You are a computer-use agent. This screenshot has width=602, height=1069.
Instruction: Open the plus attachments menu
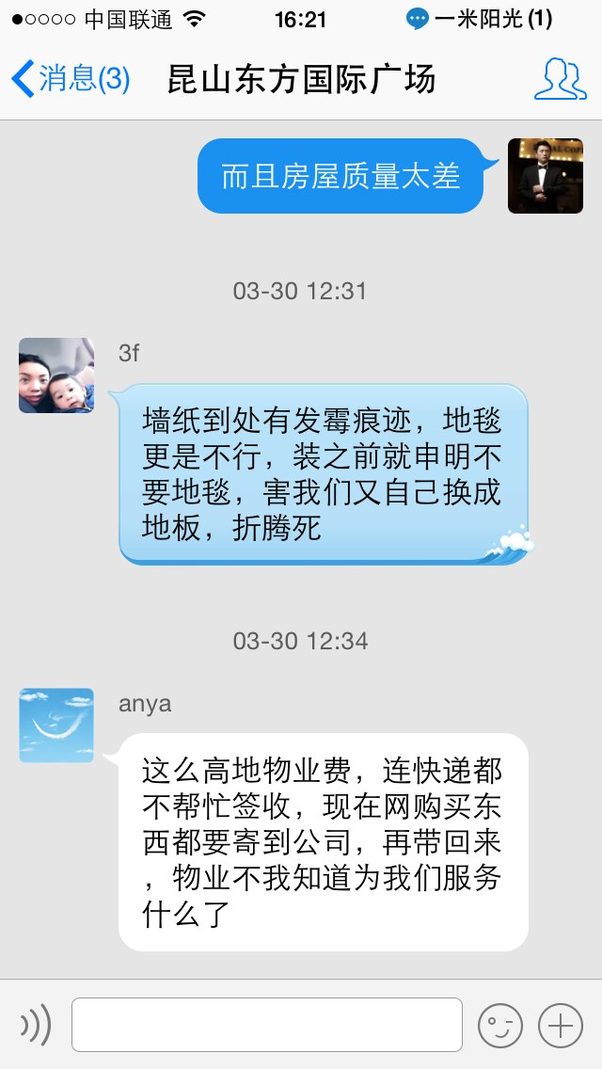pos(560,1024)
